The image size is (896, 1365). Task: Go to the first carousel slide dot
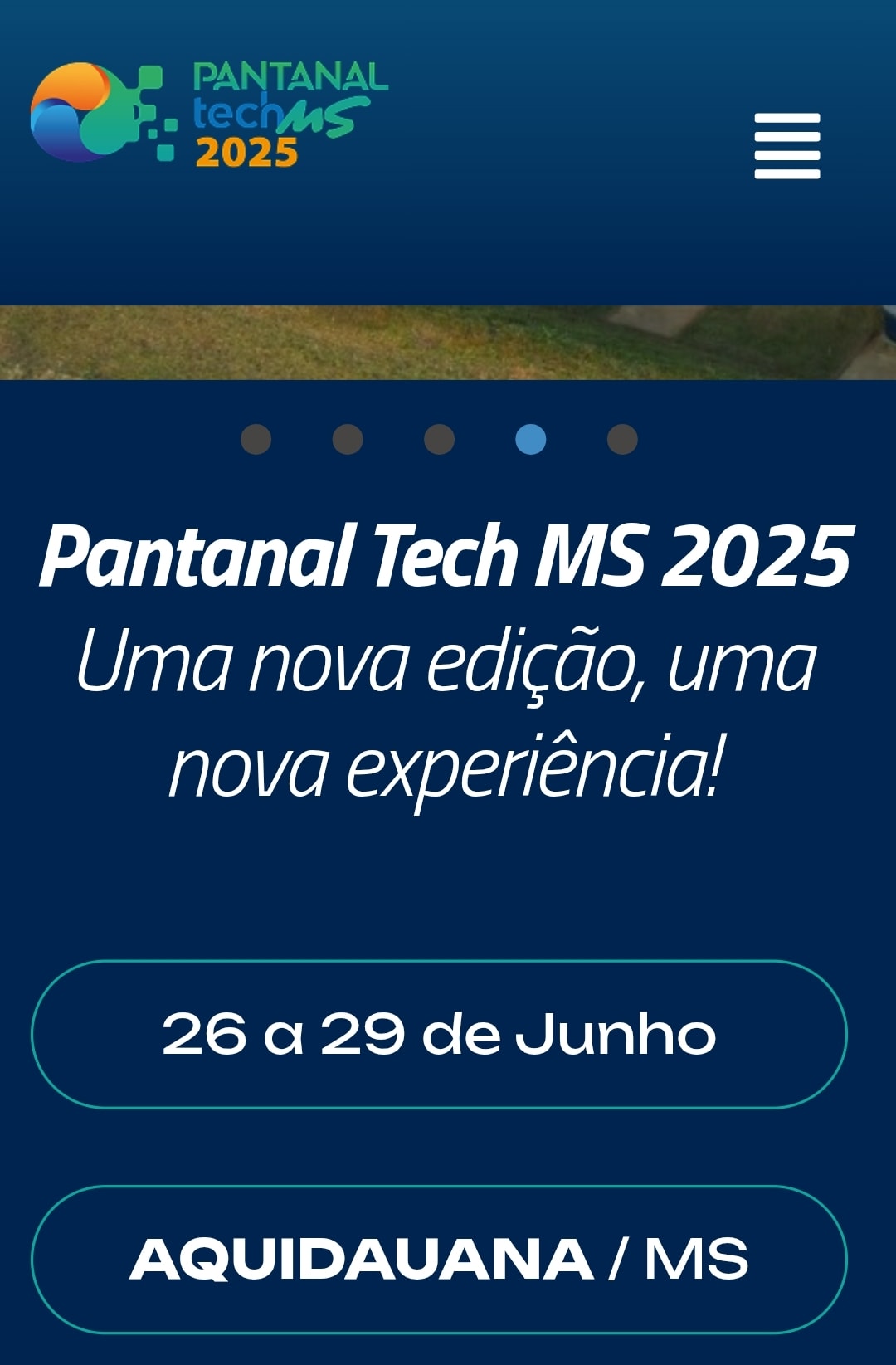pyautogui.click(x=256, y=439)
